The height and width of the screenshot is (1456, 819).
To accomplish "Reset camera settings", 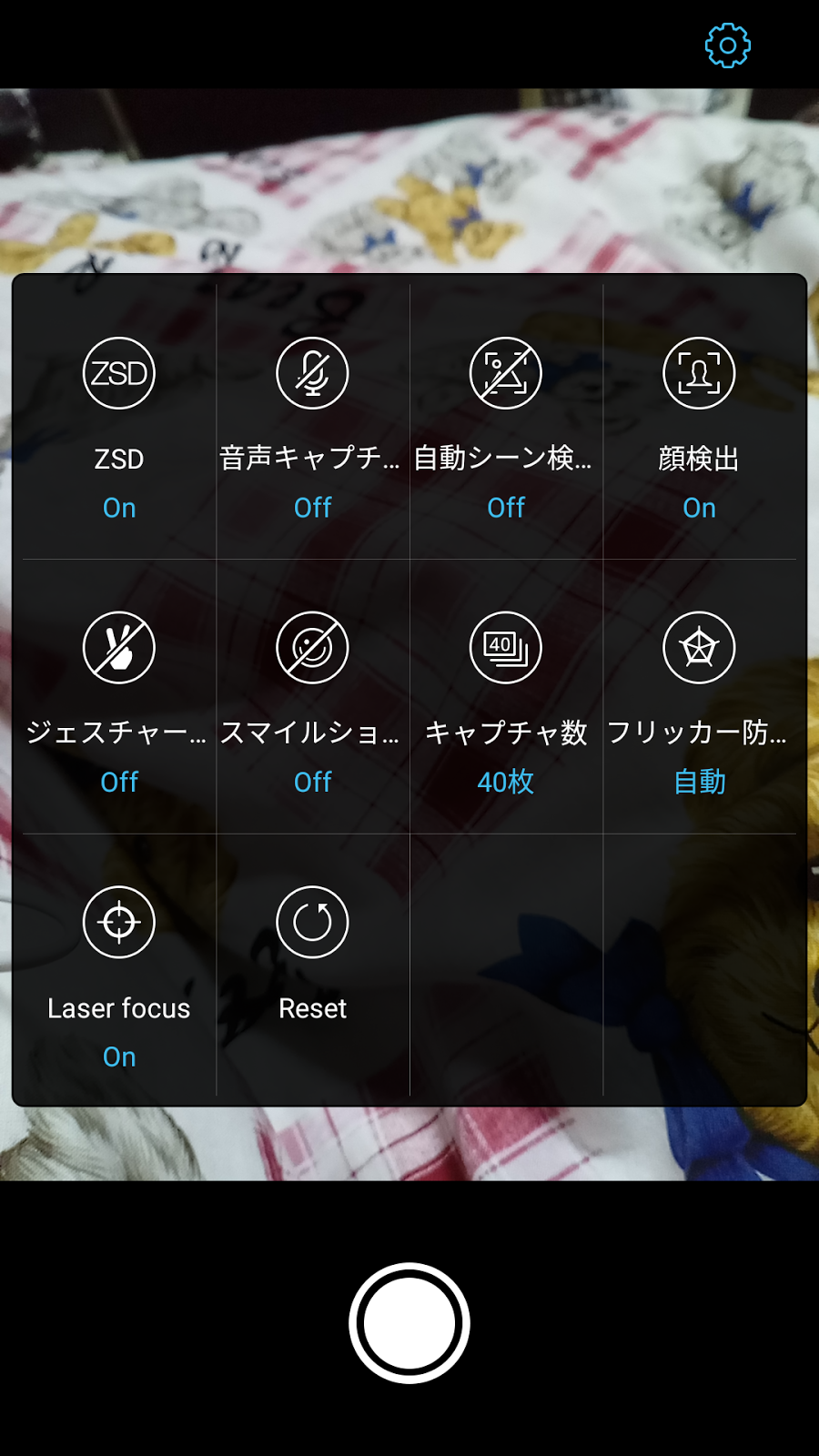I will point(312,923).
